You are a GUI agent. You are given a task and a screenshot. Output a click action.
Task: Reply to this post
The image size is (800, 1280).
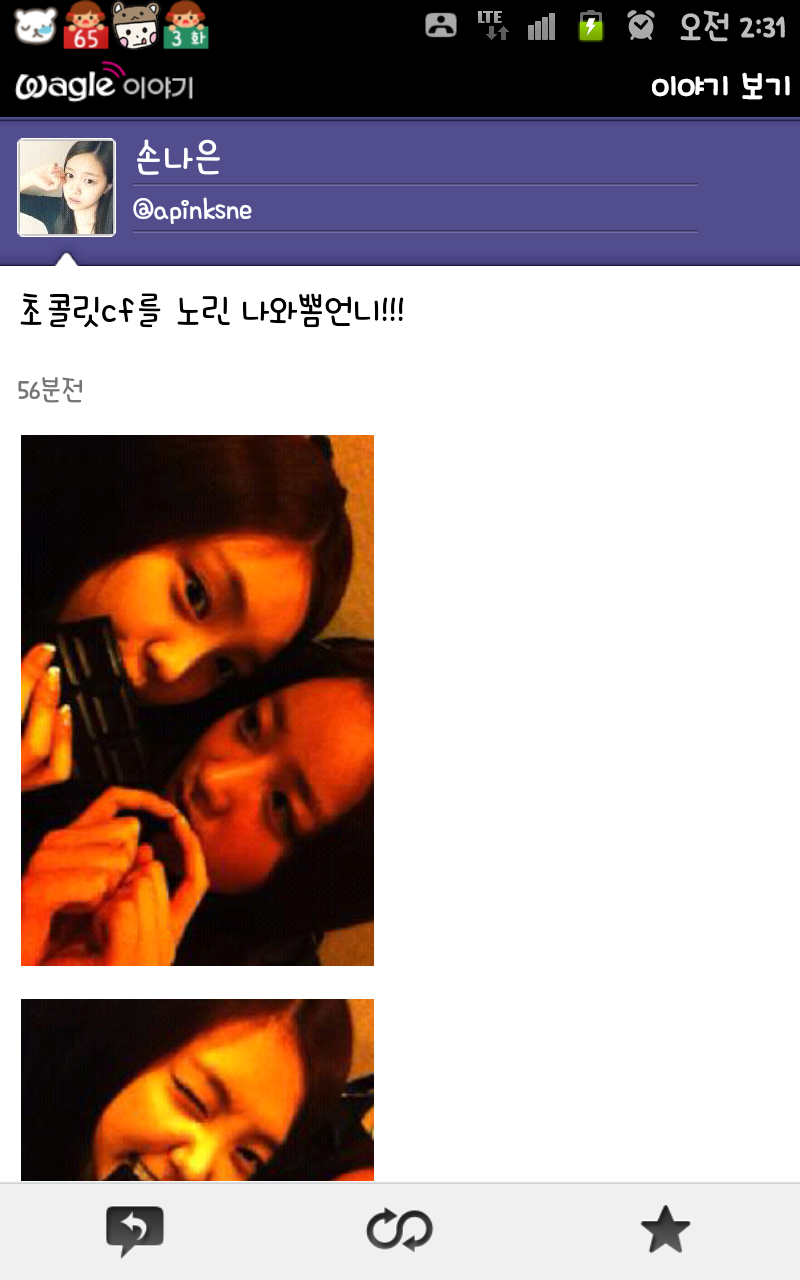coord(134,1231)
